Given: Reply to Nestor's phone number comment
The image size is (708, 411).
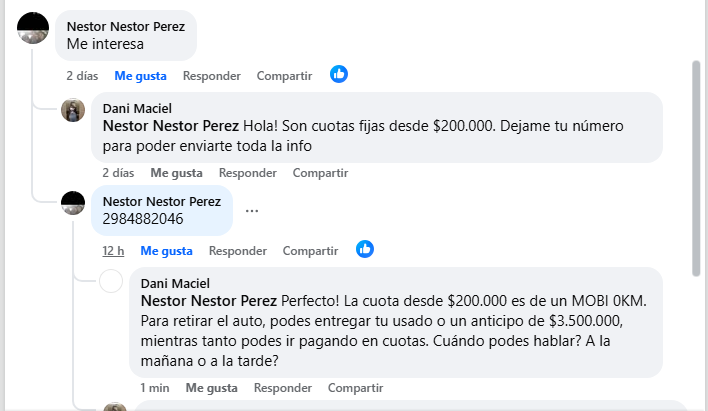Looking at the screenshot, I should 237,250.
